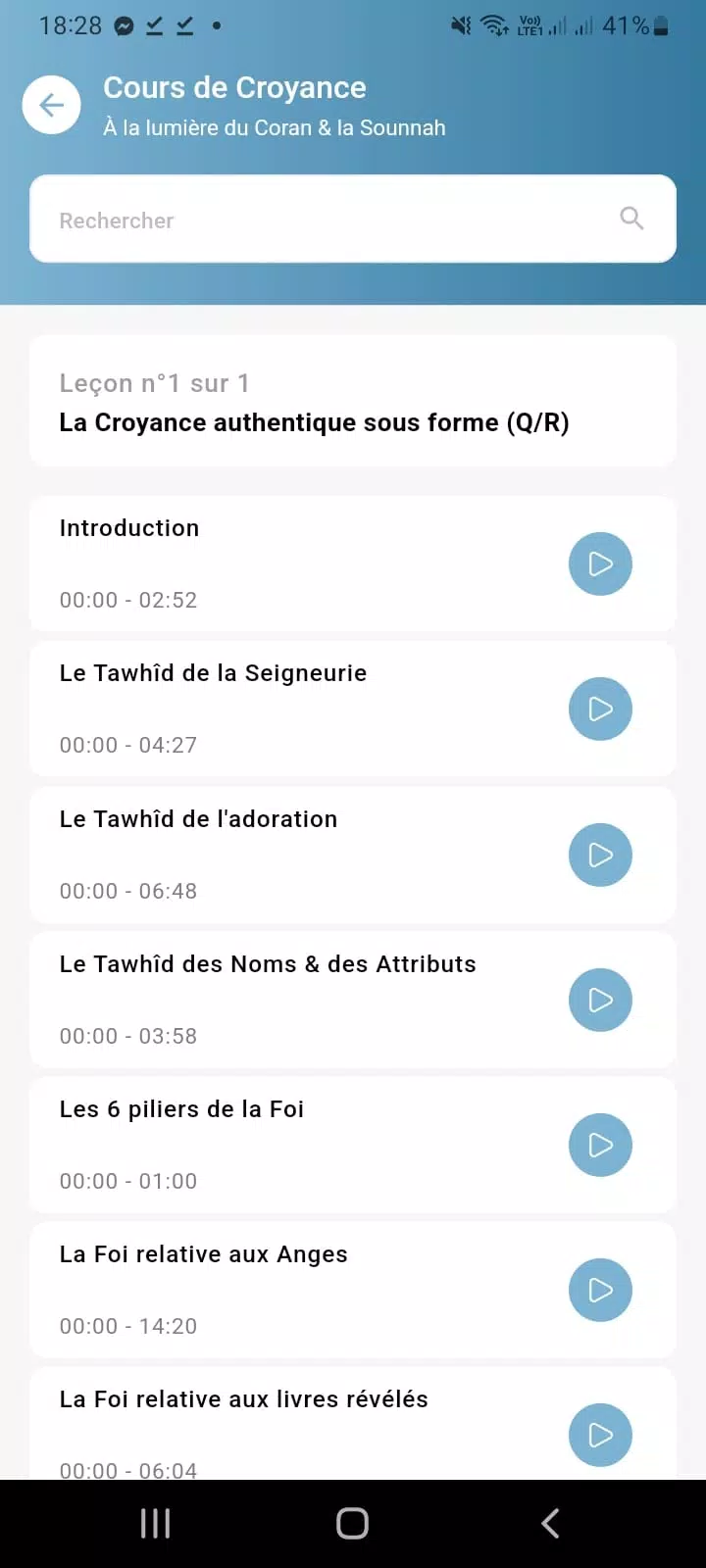Play Le Tawhîd des Noms & des Attributs
Viewport: 706px width, 1568px height.
click(x=600, y=1000)
